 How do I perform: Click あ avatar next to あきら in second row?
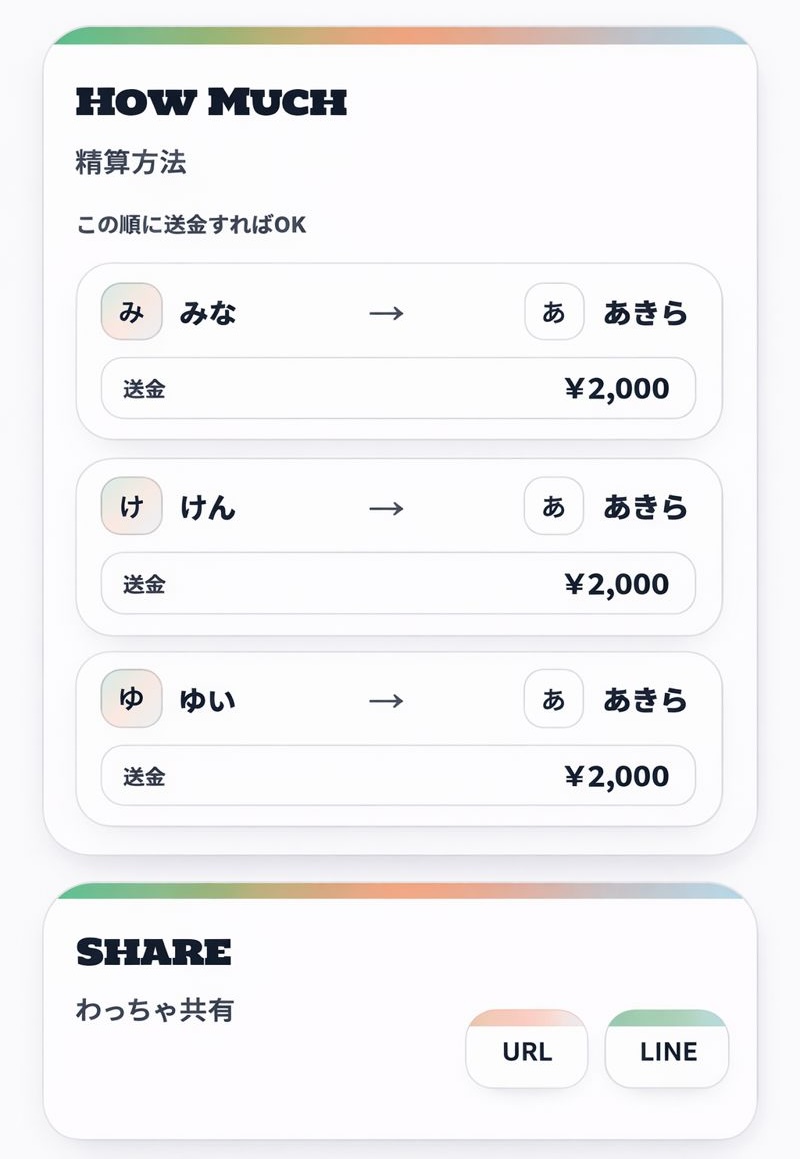pos(554,507)
